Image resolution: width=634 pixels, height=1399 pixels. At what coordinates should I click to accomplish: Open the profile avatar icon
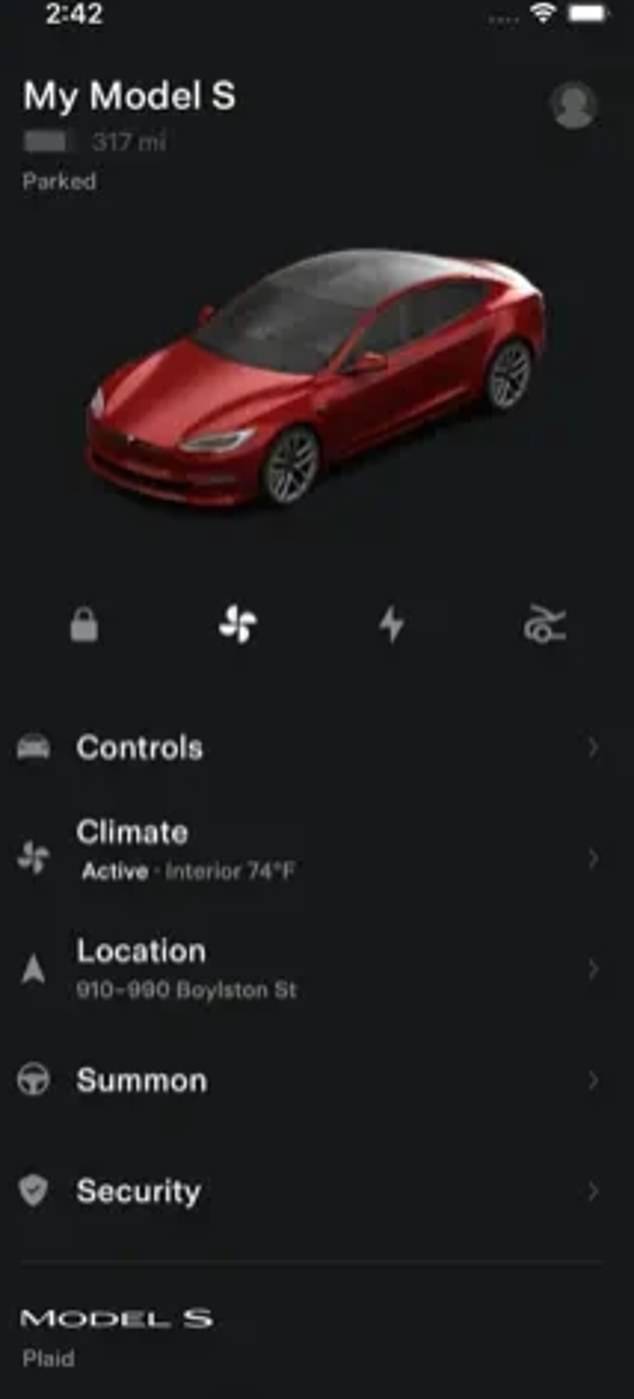(x=574, y=105)
